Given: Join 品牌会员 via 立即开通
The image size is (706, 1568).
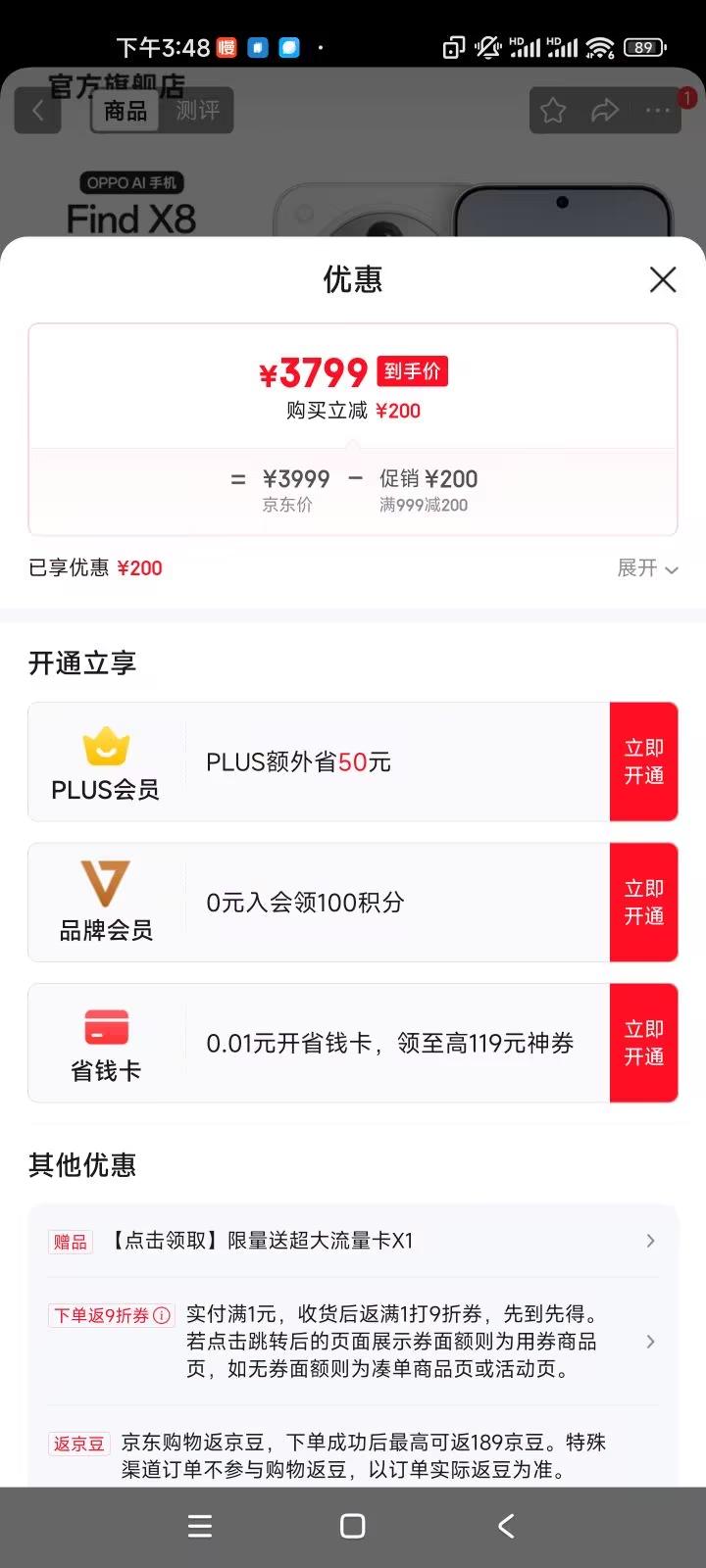Looking at the screenshot, I should tap(643, 903).
